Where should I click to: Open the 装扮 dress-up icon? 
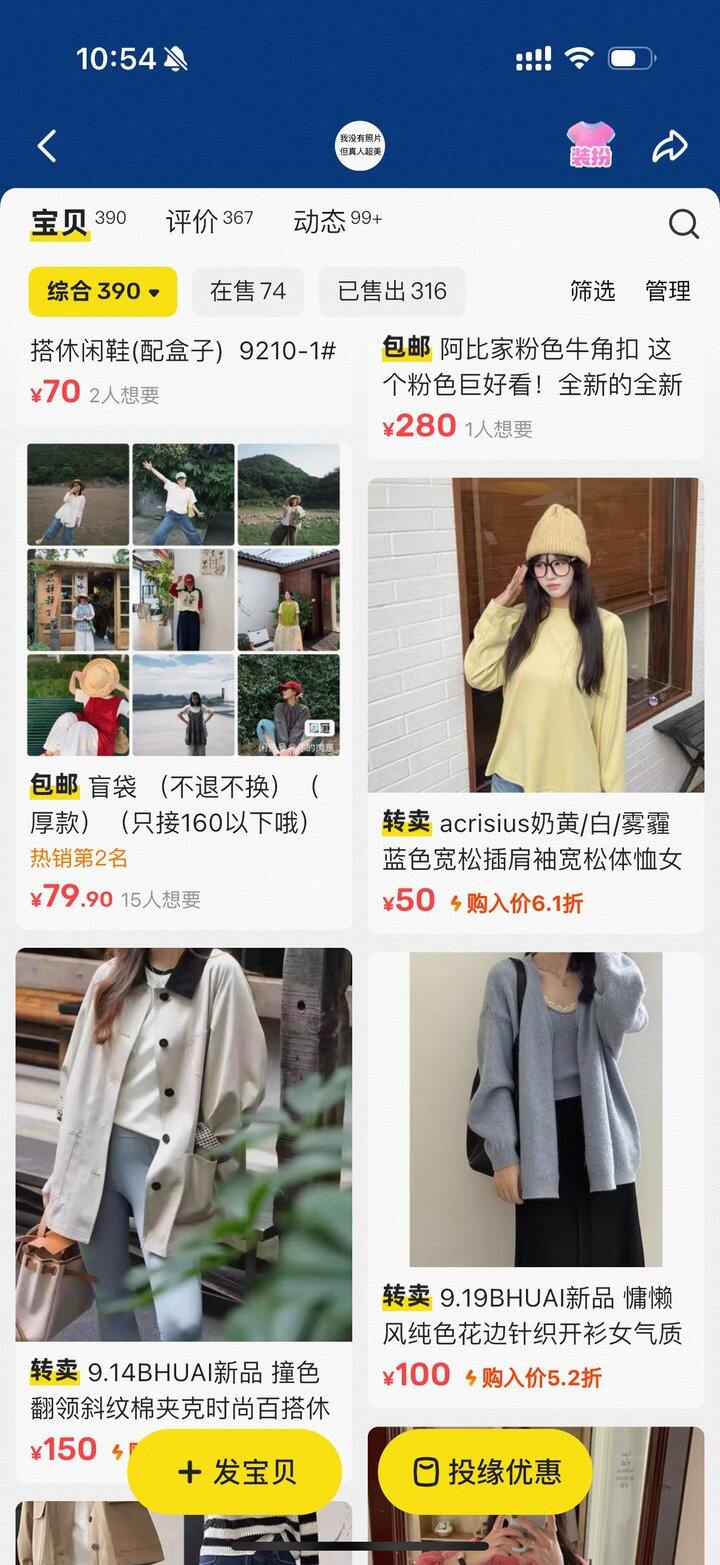coord(590,145)
